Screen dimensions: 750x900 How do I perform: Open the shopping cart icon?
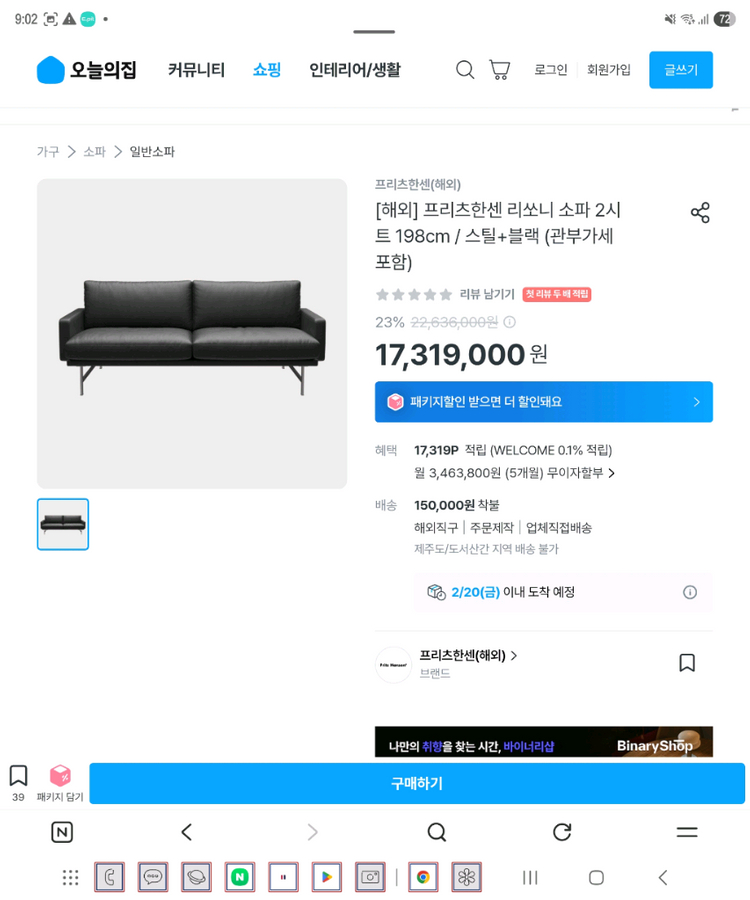tap(500, 69)
